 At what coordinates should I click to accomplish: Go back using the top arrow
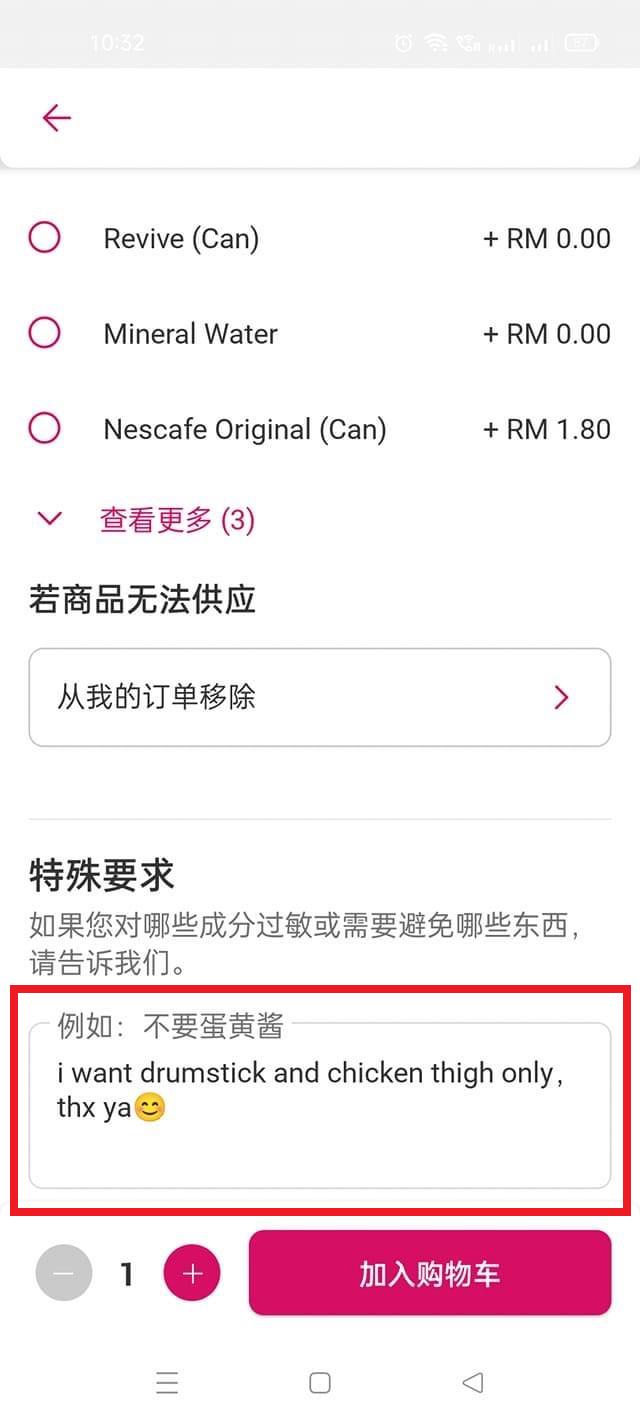tap(57, 118)
